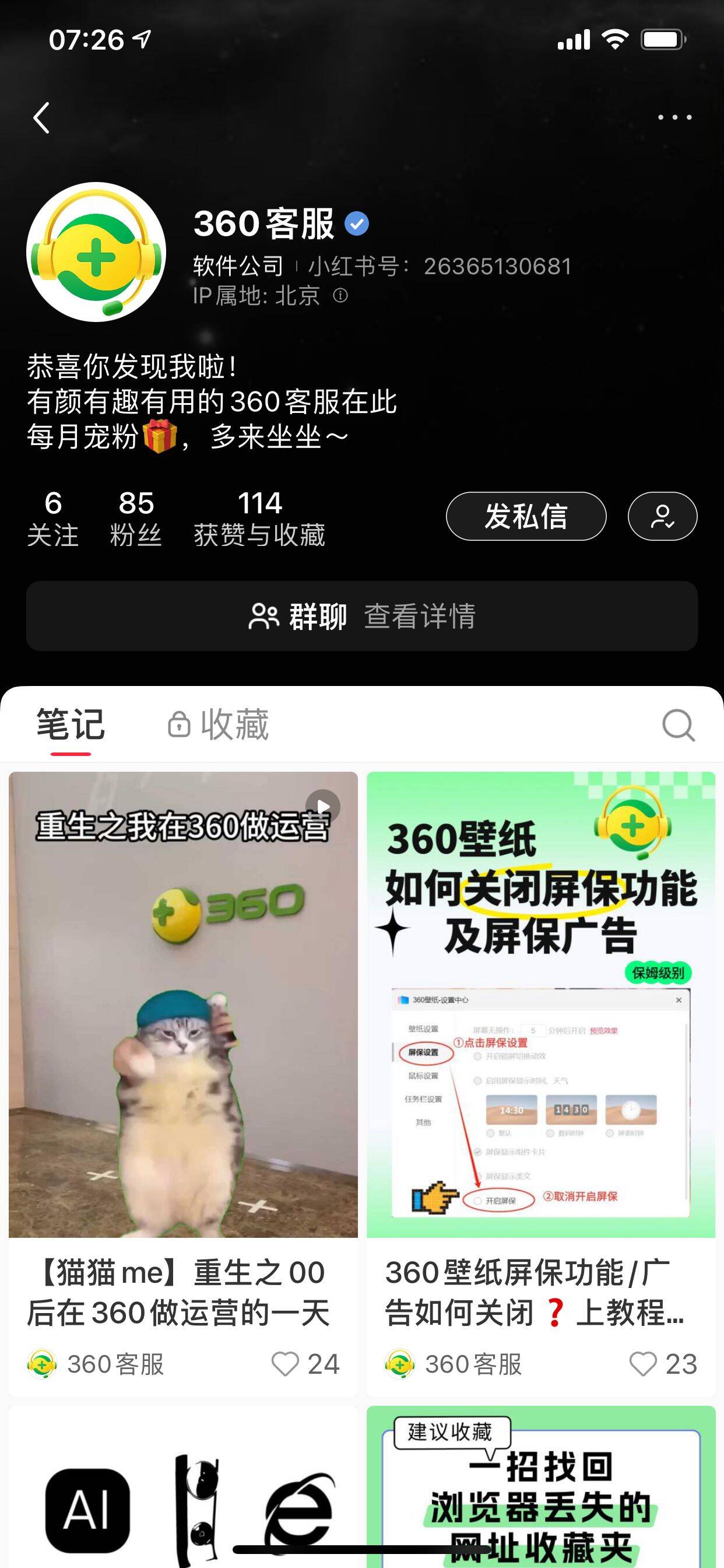Open the recommended users icon beside 发私信
The height and width of the screenshot is (1568, 724).
663,516
